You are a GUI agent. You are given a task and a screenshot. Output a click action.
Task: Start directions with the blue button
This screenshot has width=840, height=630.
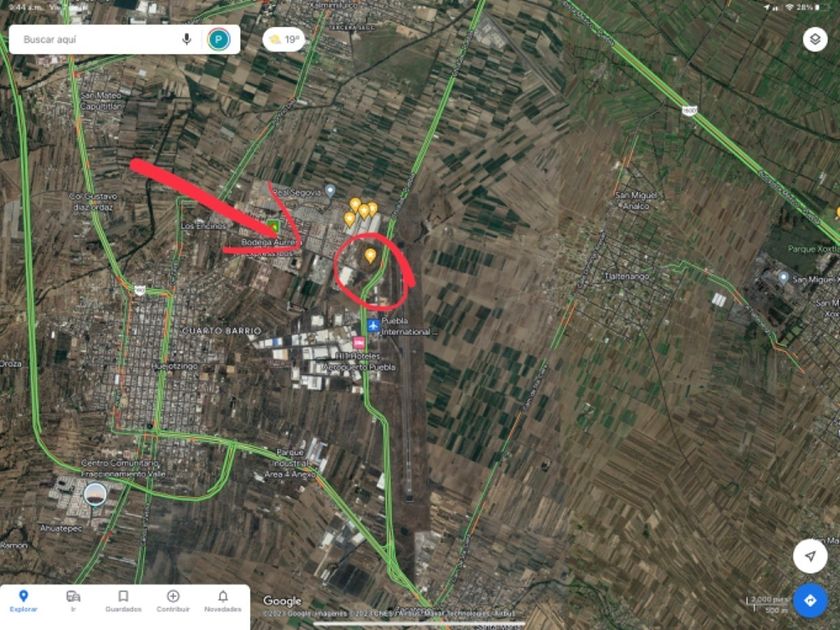(x=810, y=600)
